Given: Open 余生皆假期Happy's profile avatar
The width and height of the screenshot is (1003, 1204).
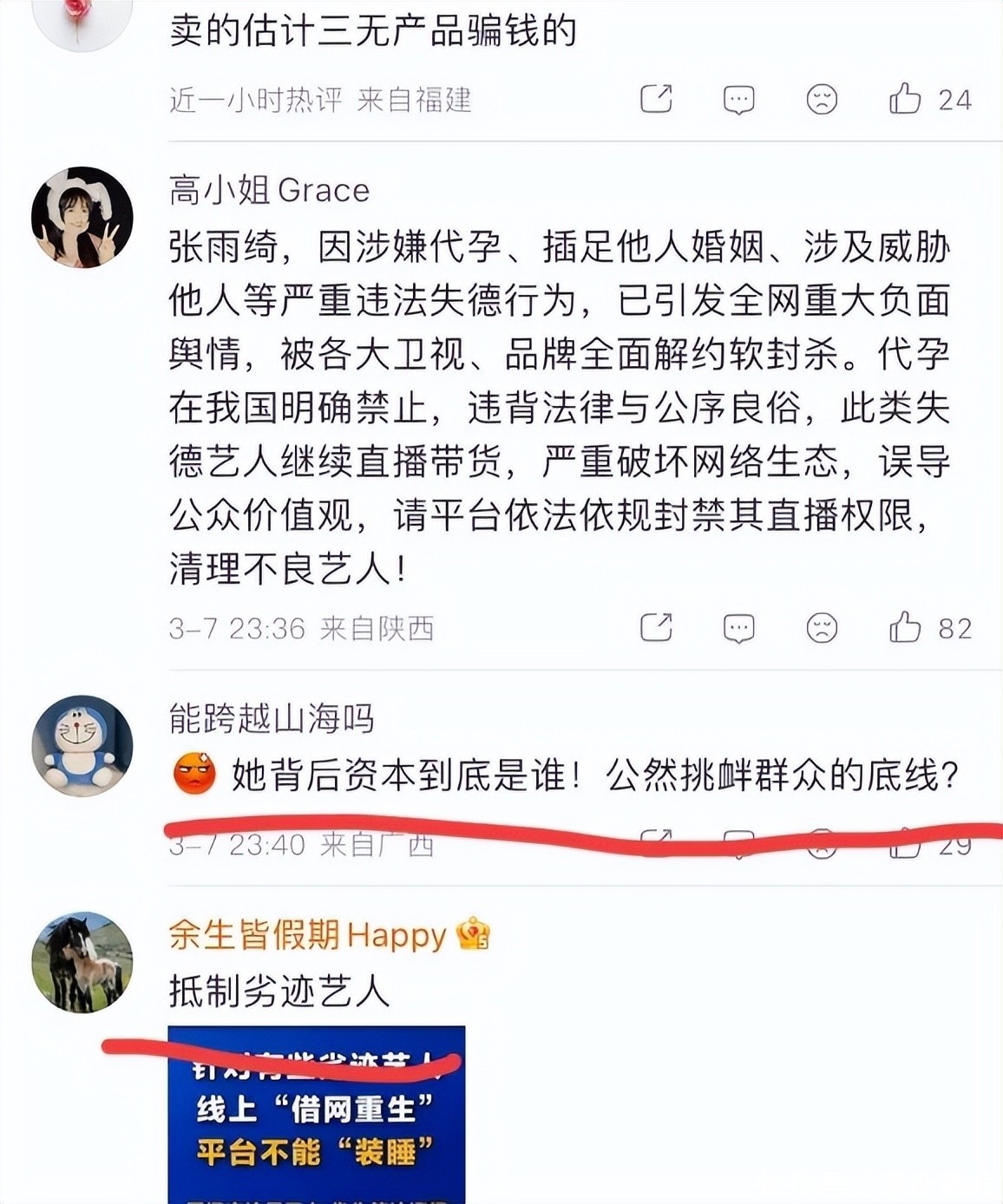Looking at the screenshot, I should (x=82, y=962).
